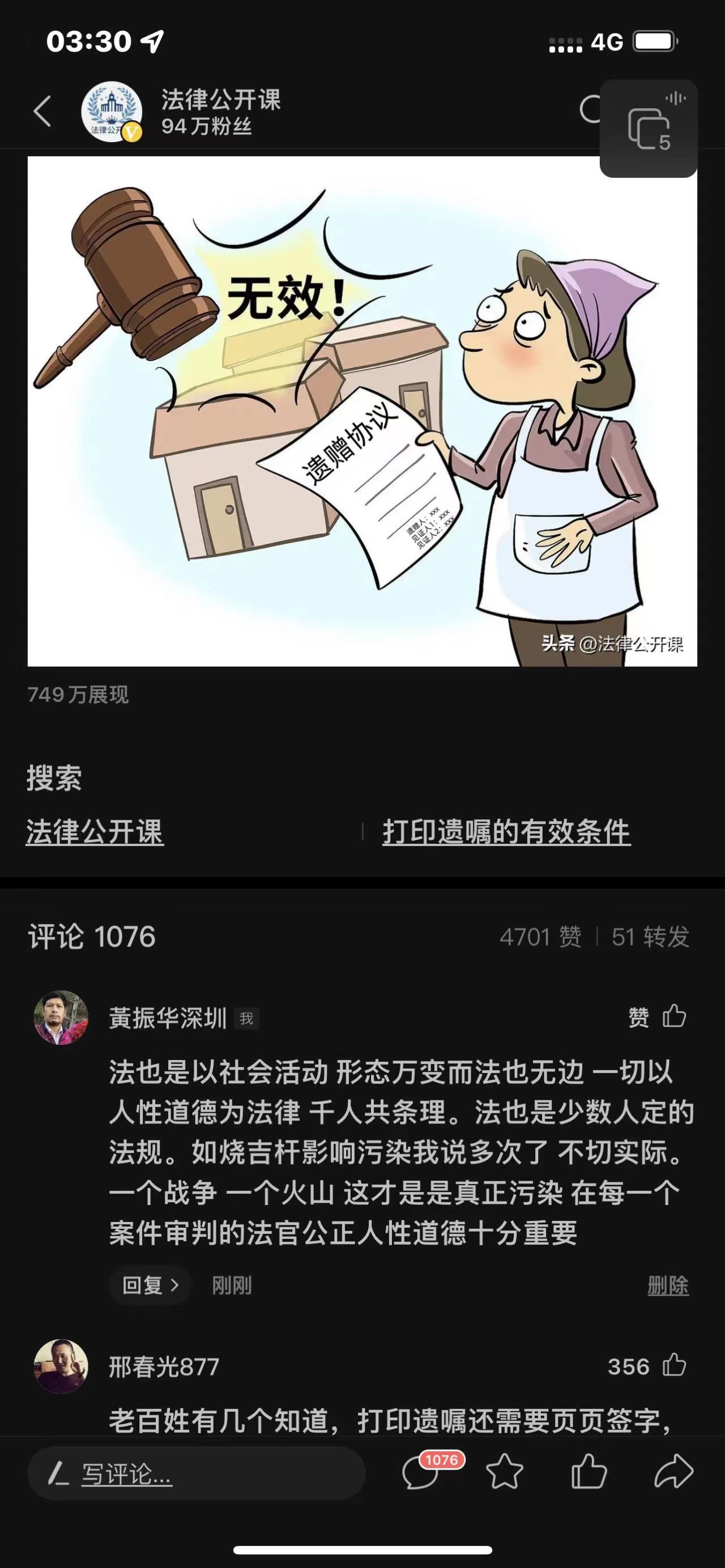
Task: View the 51 转发 reposts list
Action: point(650,937)
